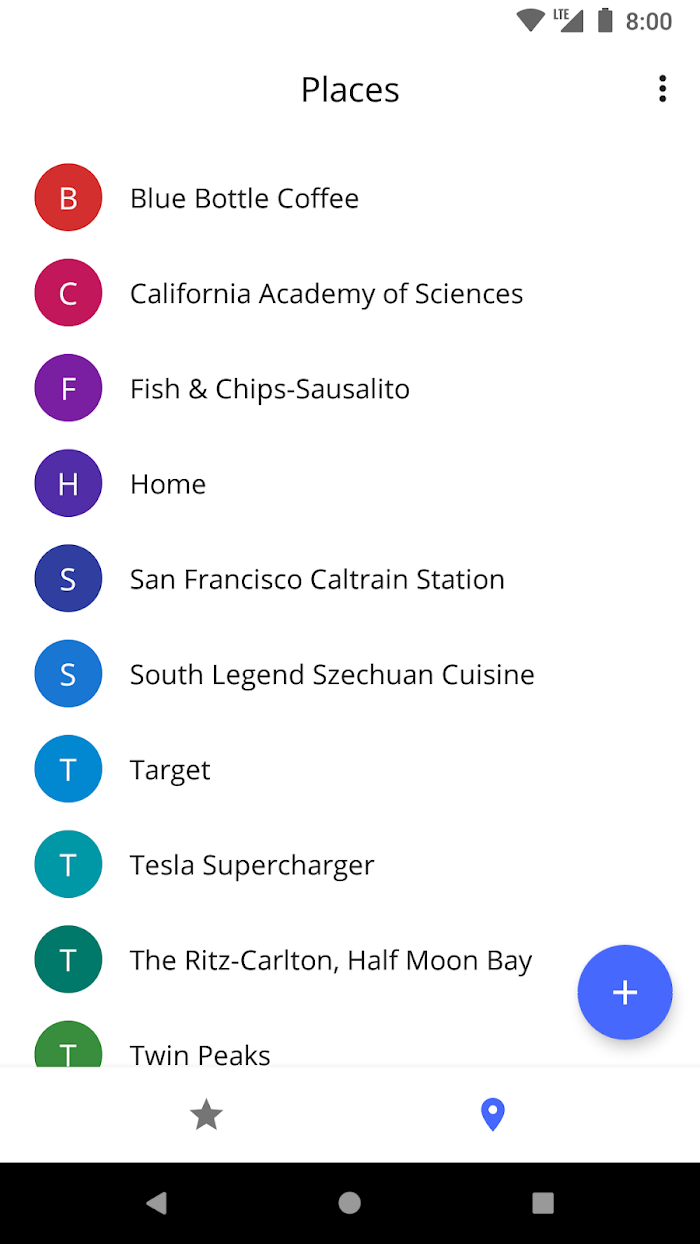
Task: Open the Home place entry
Action: coord(350,484)
